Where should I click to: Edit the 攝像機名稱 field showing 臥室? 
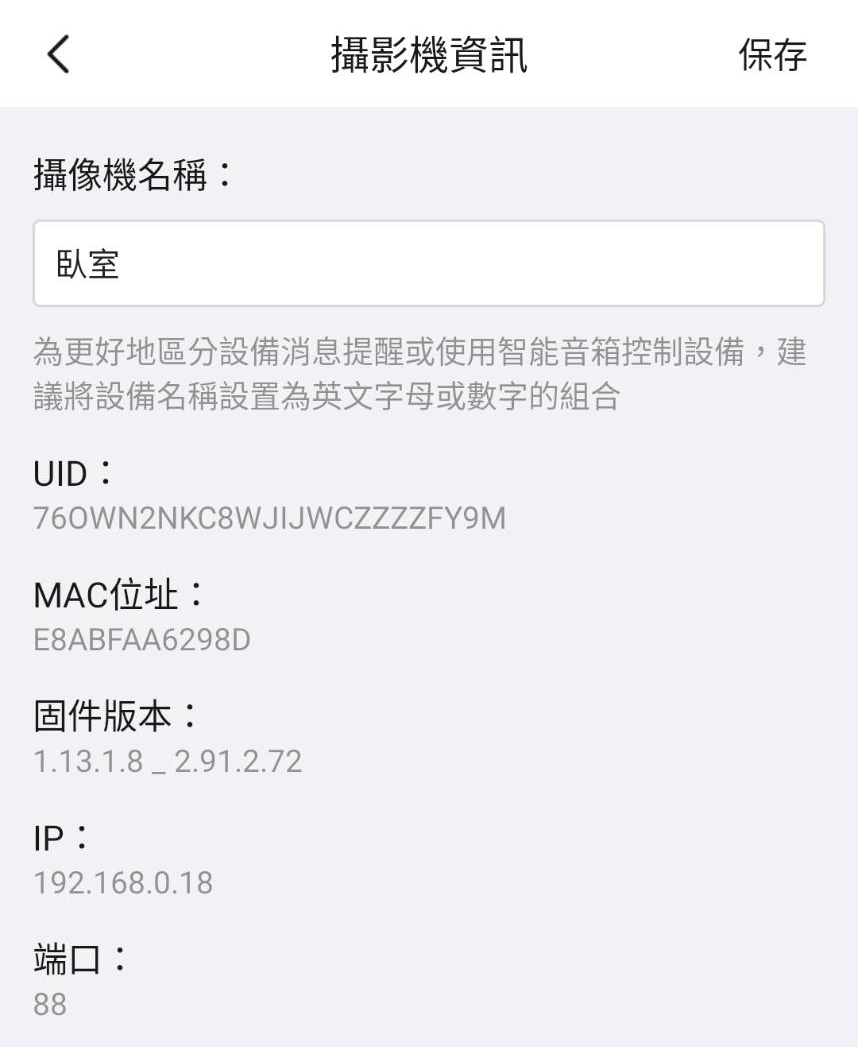428,264
